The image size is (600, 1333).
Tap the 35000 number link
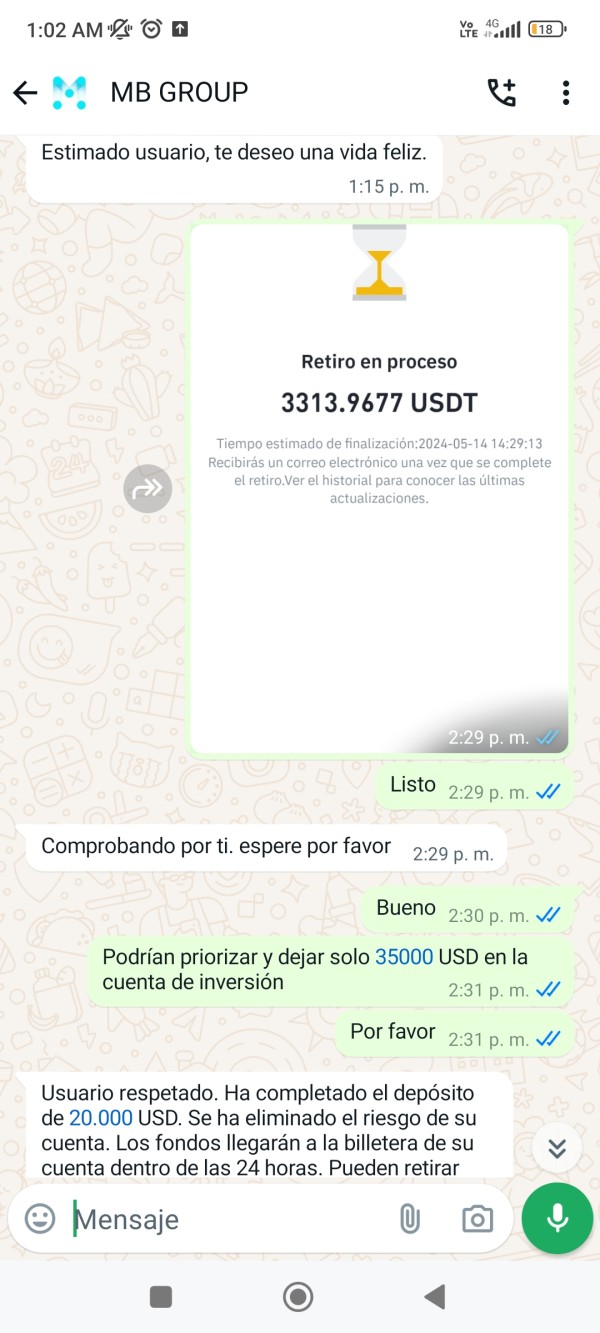tap(404, 957)
